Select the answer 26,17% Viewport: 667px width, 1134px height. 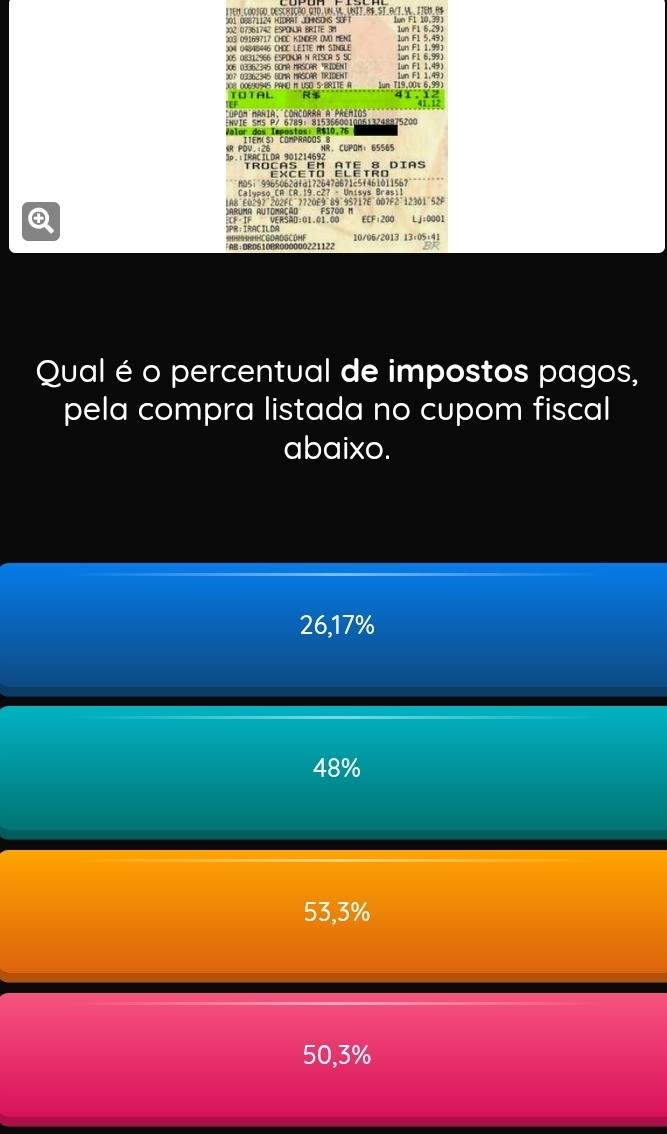333,627
